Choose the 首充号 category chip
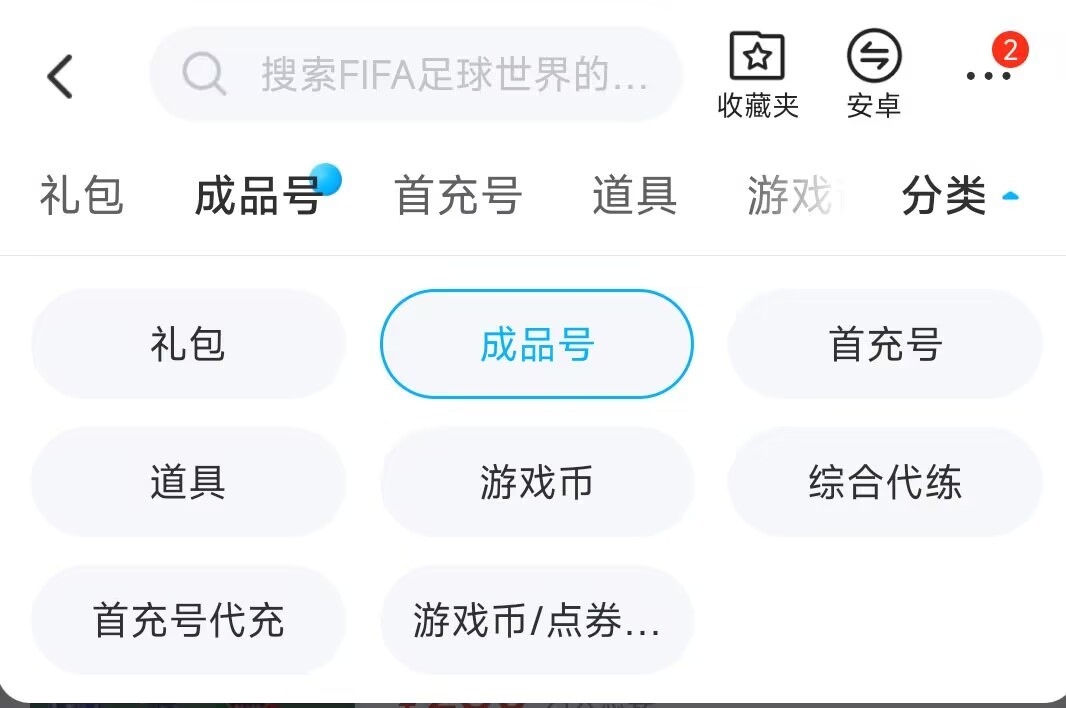The height and width of the screenshot is (708, 1066). [x=885, y=345]
